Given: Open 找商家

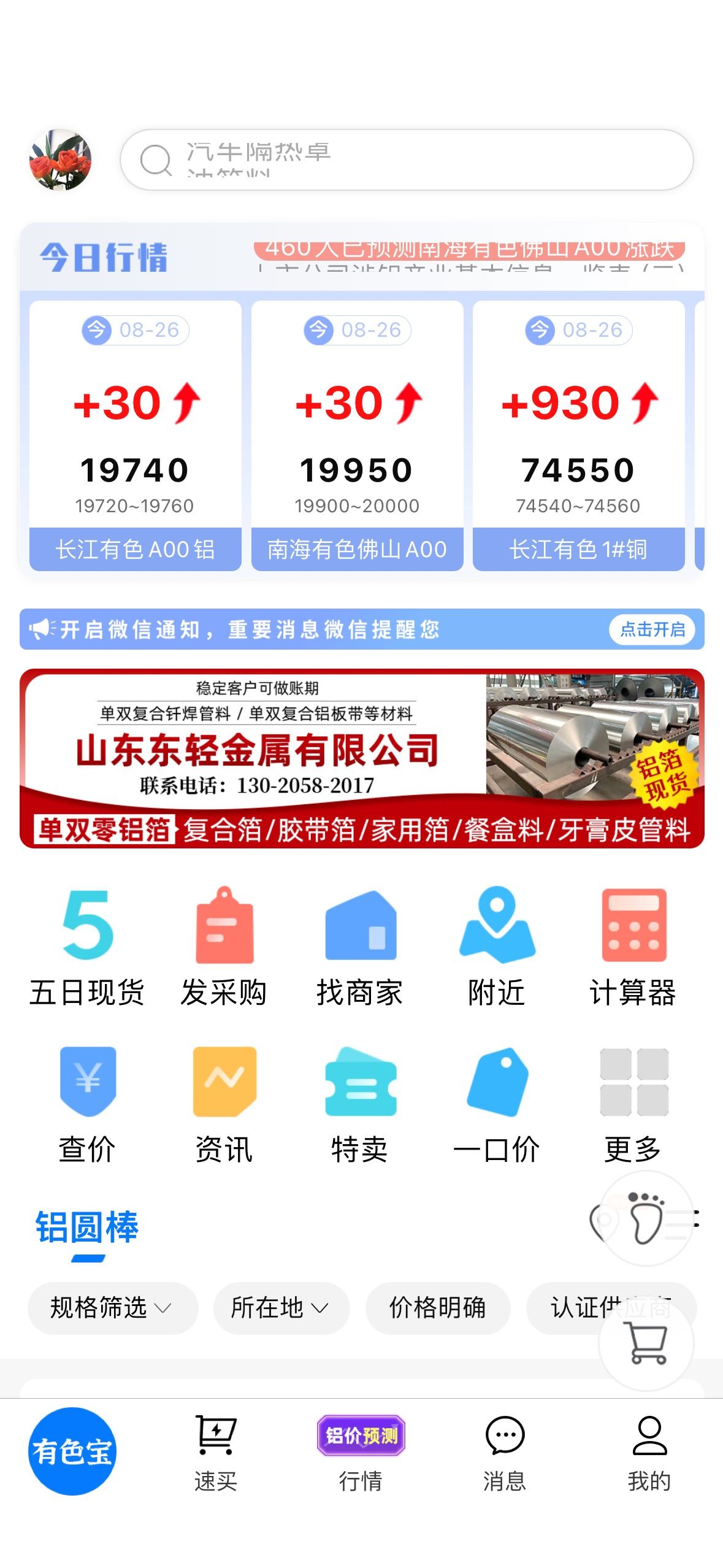Looking at the screenshot, I should pyautogui.click(x=360, y=947).
